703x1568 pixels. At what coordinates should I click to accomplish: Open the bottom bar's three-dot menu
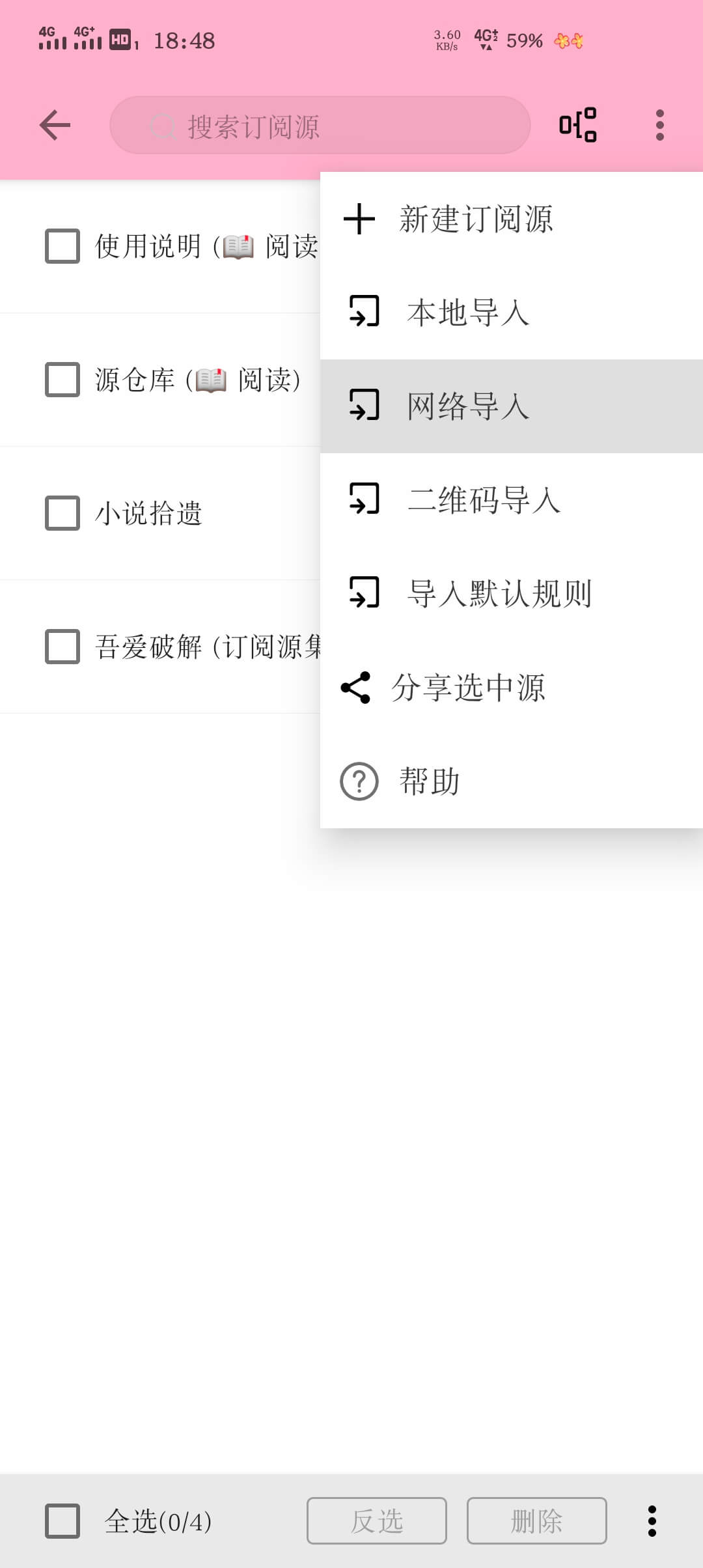click(x=652, y=1521)
